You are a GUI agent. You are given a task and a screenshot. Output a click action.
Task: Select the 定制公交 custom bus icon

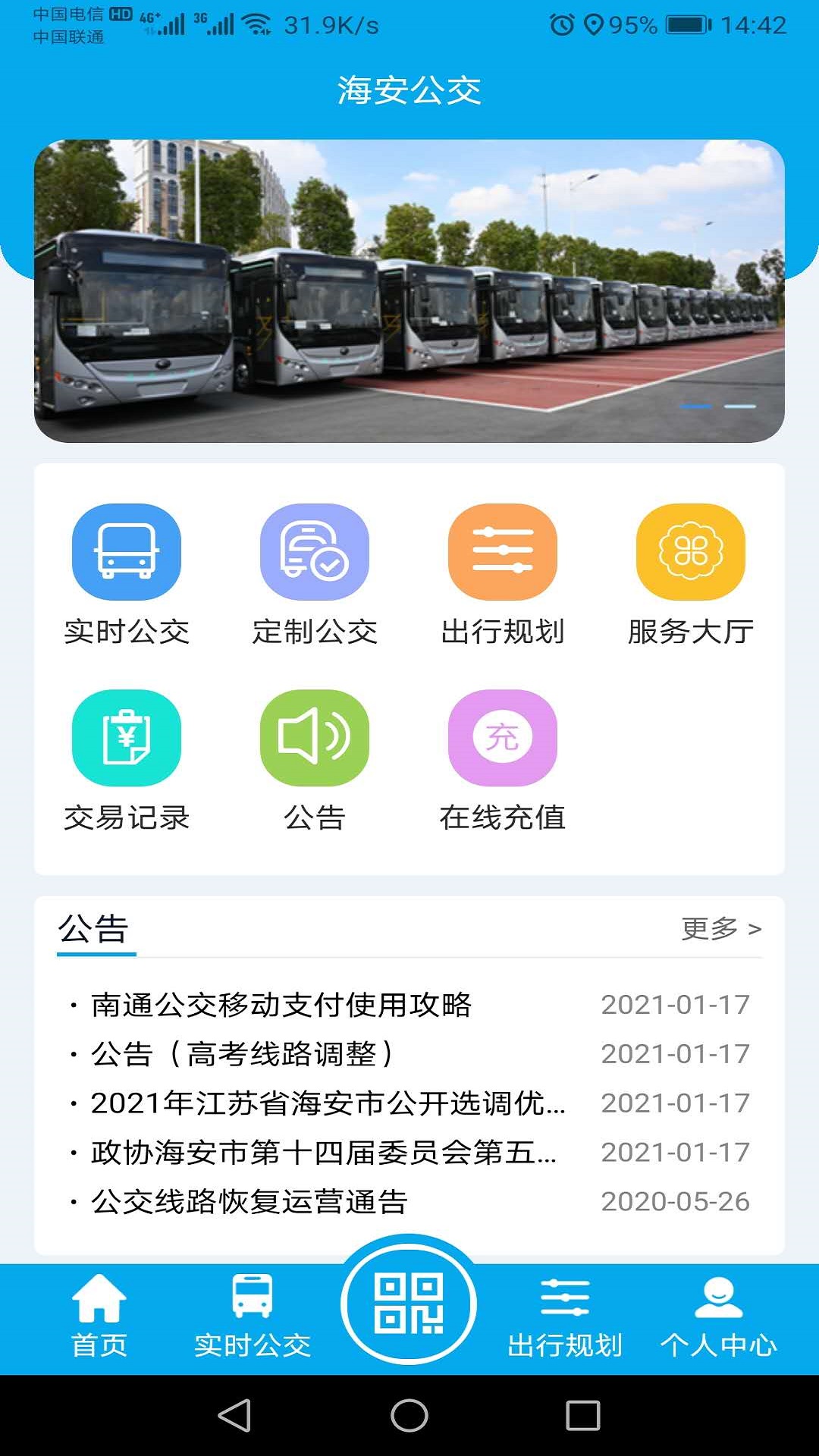coord(314,554)
